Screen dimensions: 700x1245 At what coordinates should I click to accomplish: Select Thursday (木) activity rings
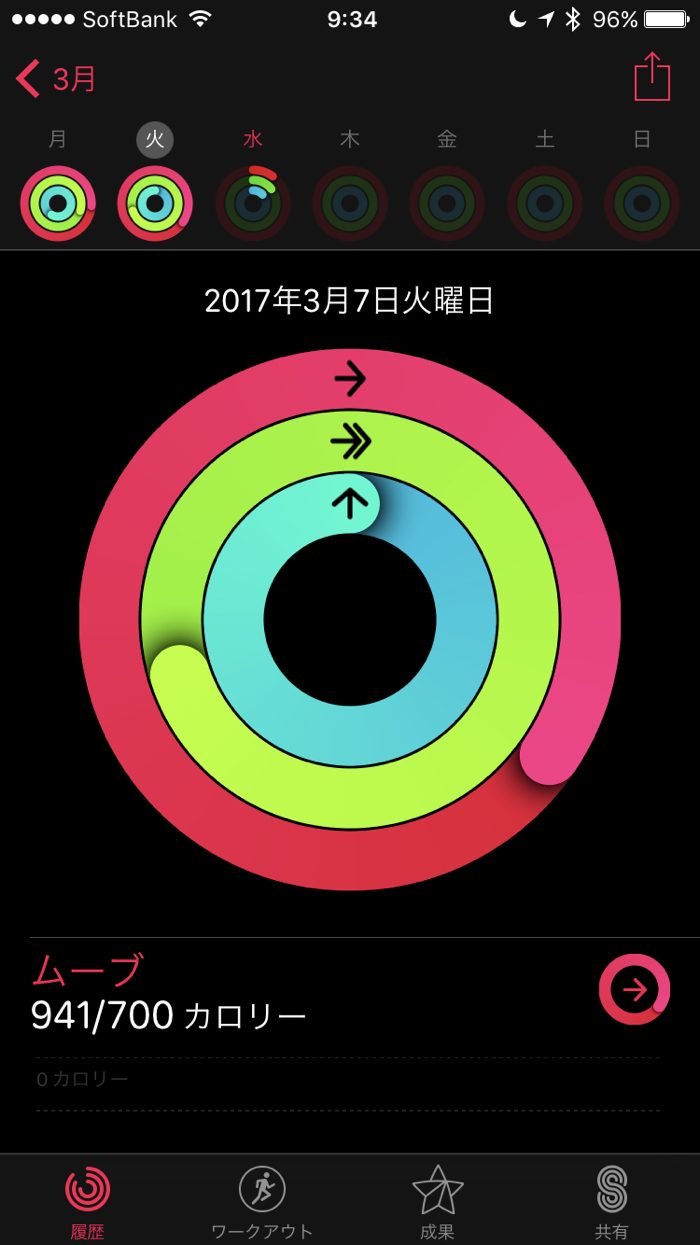[350, 203]
